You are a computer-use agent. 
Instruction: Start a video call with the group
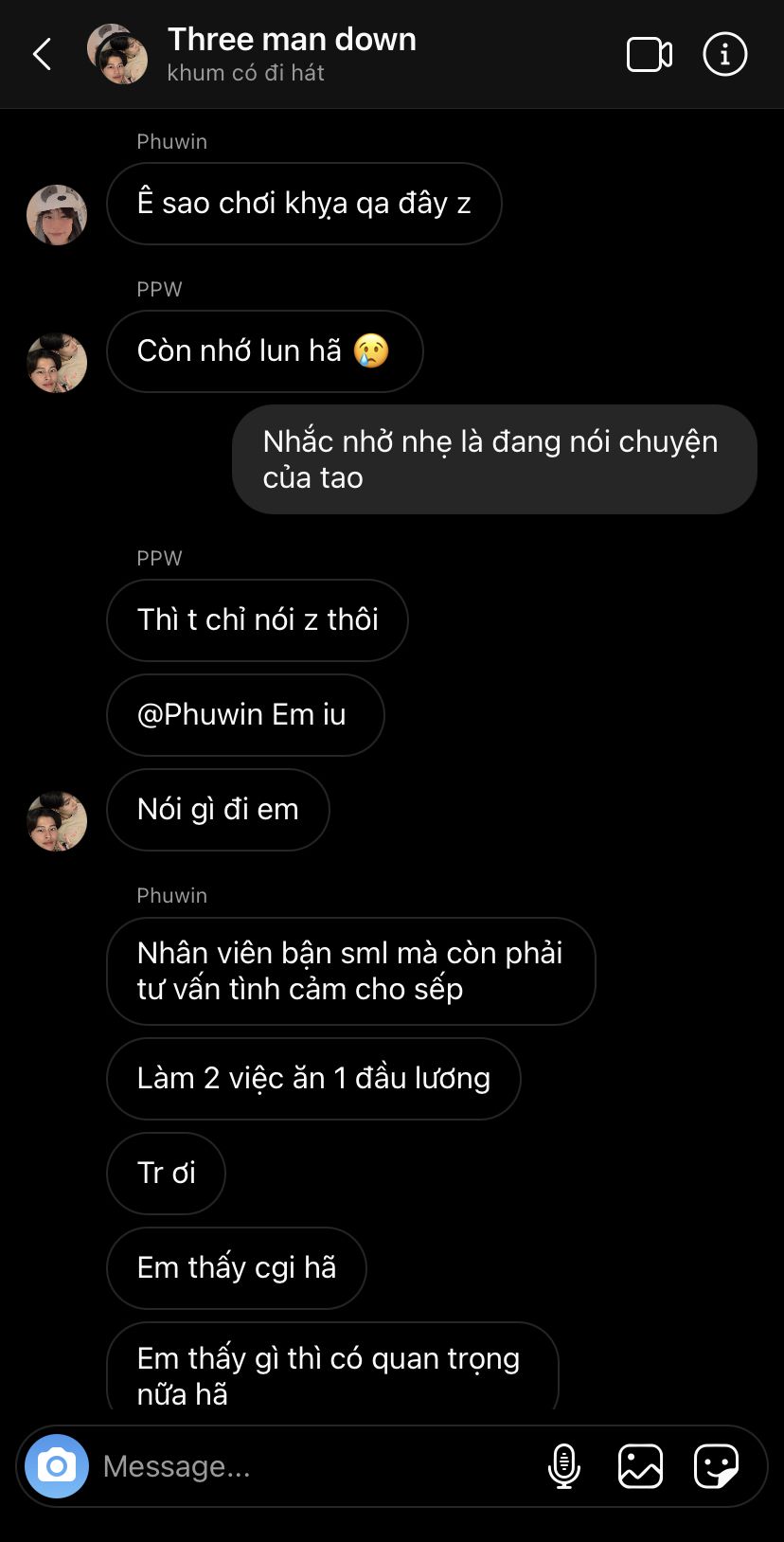(x=650, y=54)
